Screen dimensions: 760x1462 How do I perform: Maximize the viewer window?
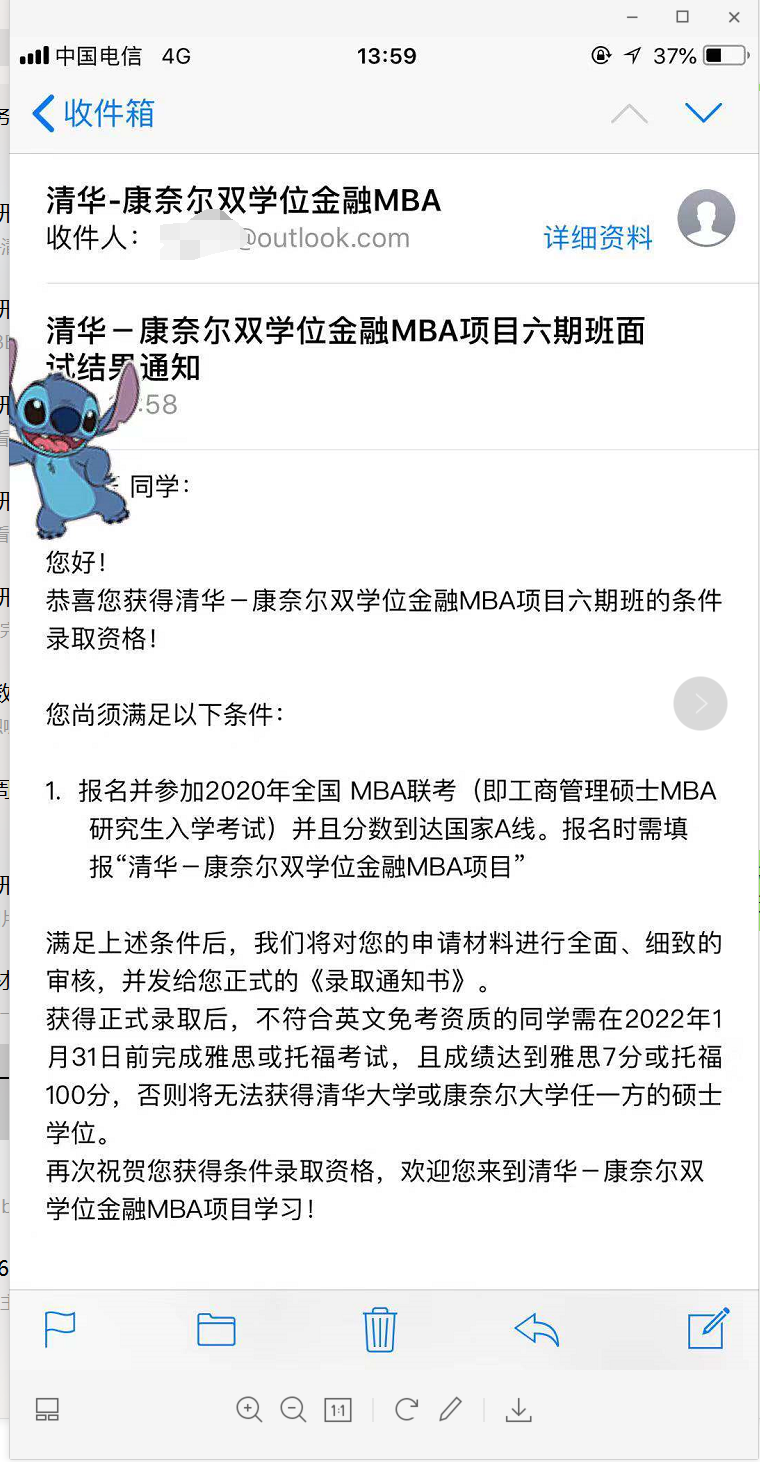pos(682,17)
